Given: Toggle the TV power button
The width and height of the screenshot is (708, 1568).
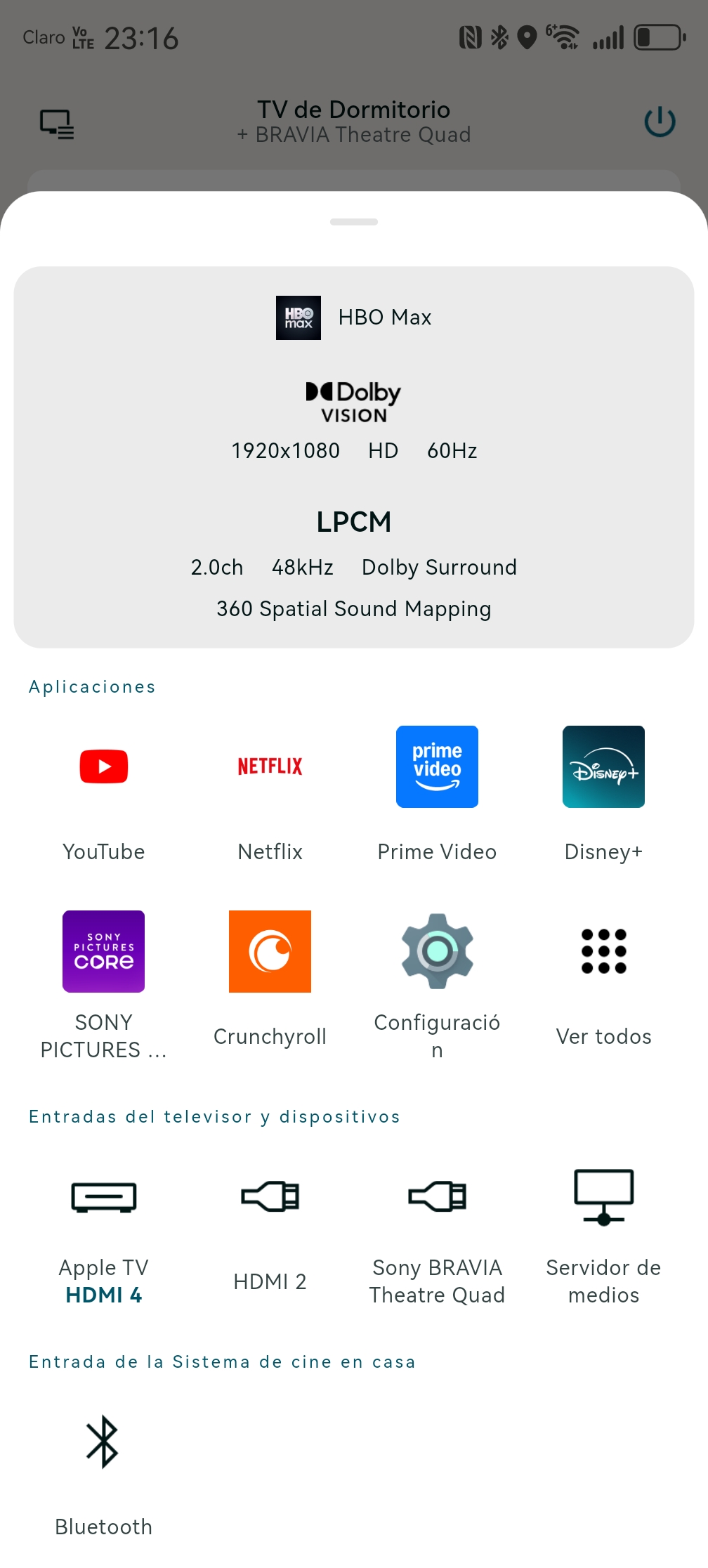Looking at the screenshot, I should pos(660,122).
